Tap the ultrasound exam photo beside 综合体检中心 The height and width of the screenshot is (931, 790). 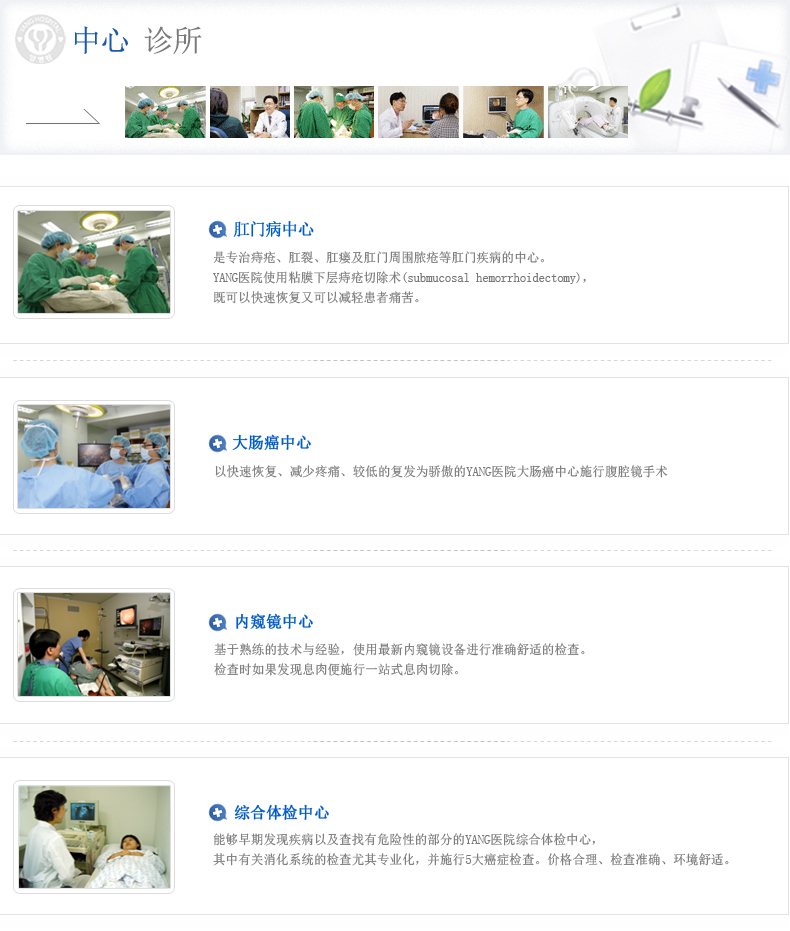94,837
